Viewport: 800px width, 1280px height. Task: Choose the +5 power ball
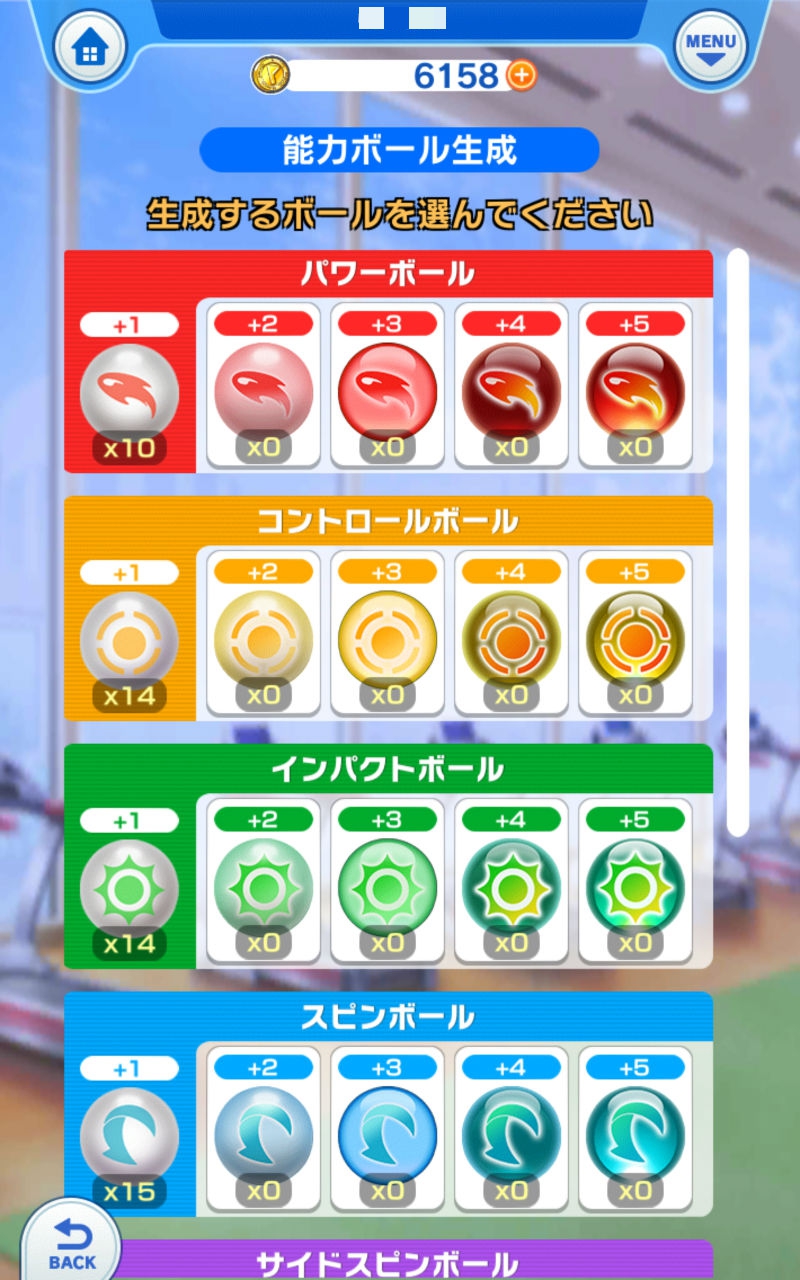coord(635,387)
